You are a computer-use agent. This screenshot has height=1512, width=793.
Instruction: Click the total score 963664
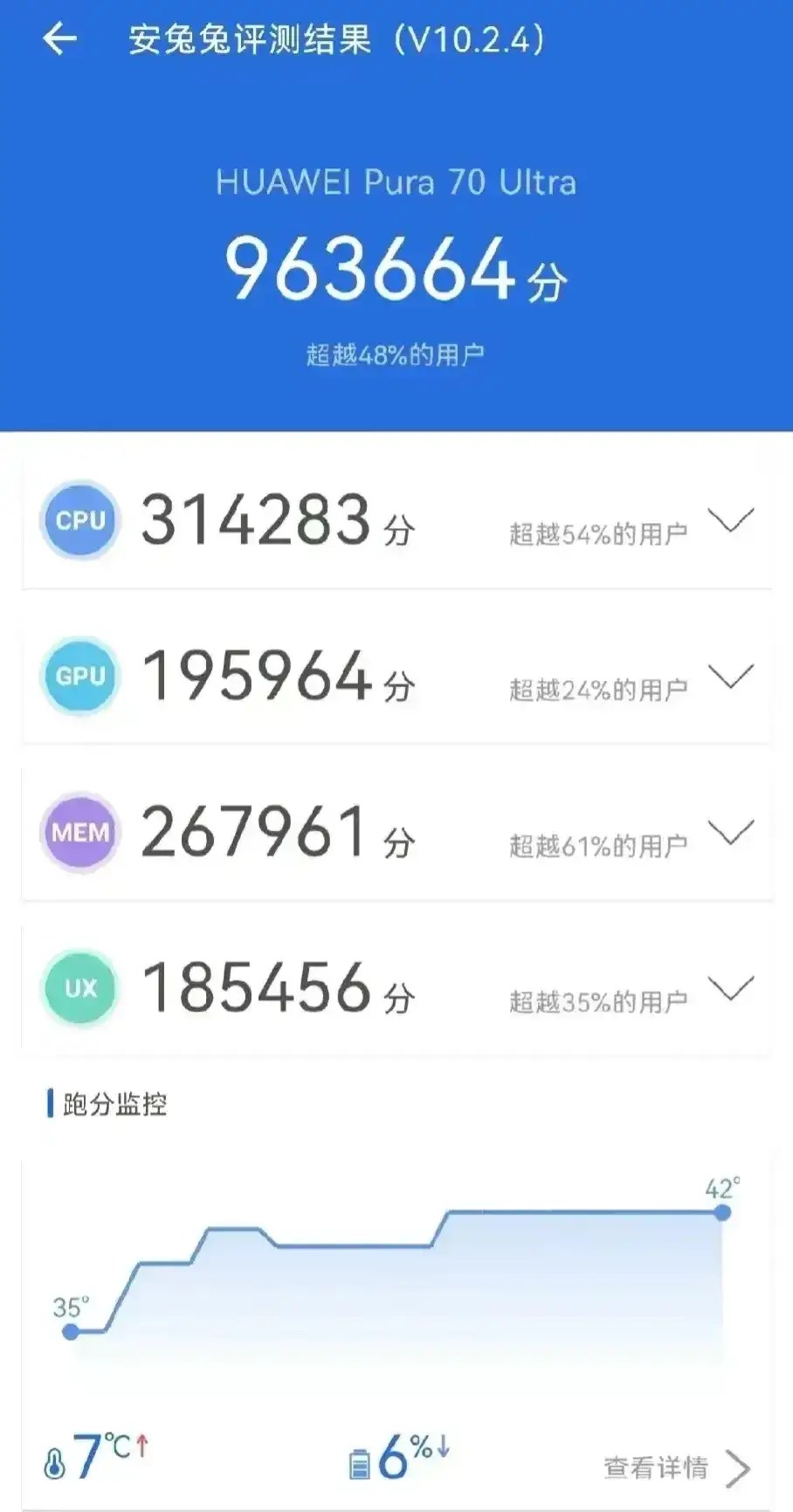coord(384,272)
